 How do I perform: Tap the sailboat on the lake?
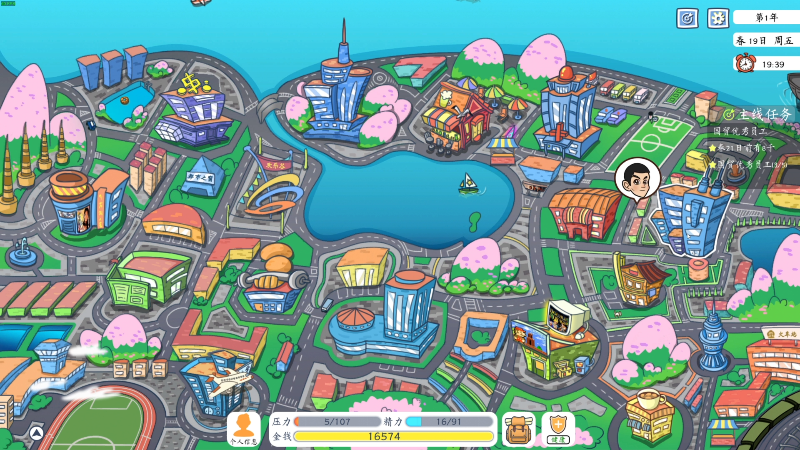tap(467, 183)
